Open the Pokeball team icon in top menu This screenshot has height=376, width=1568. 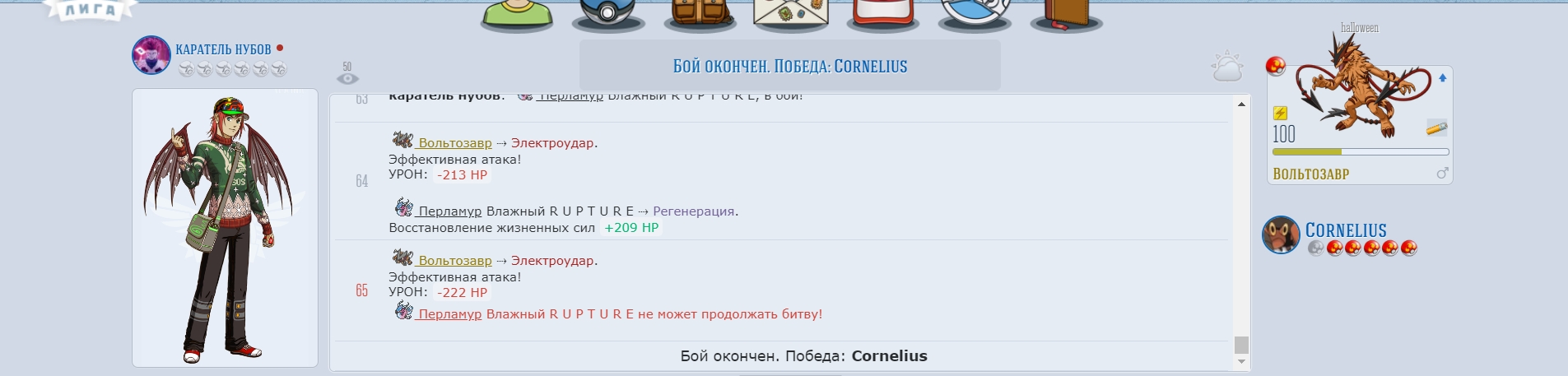[x=607, y=14]
